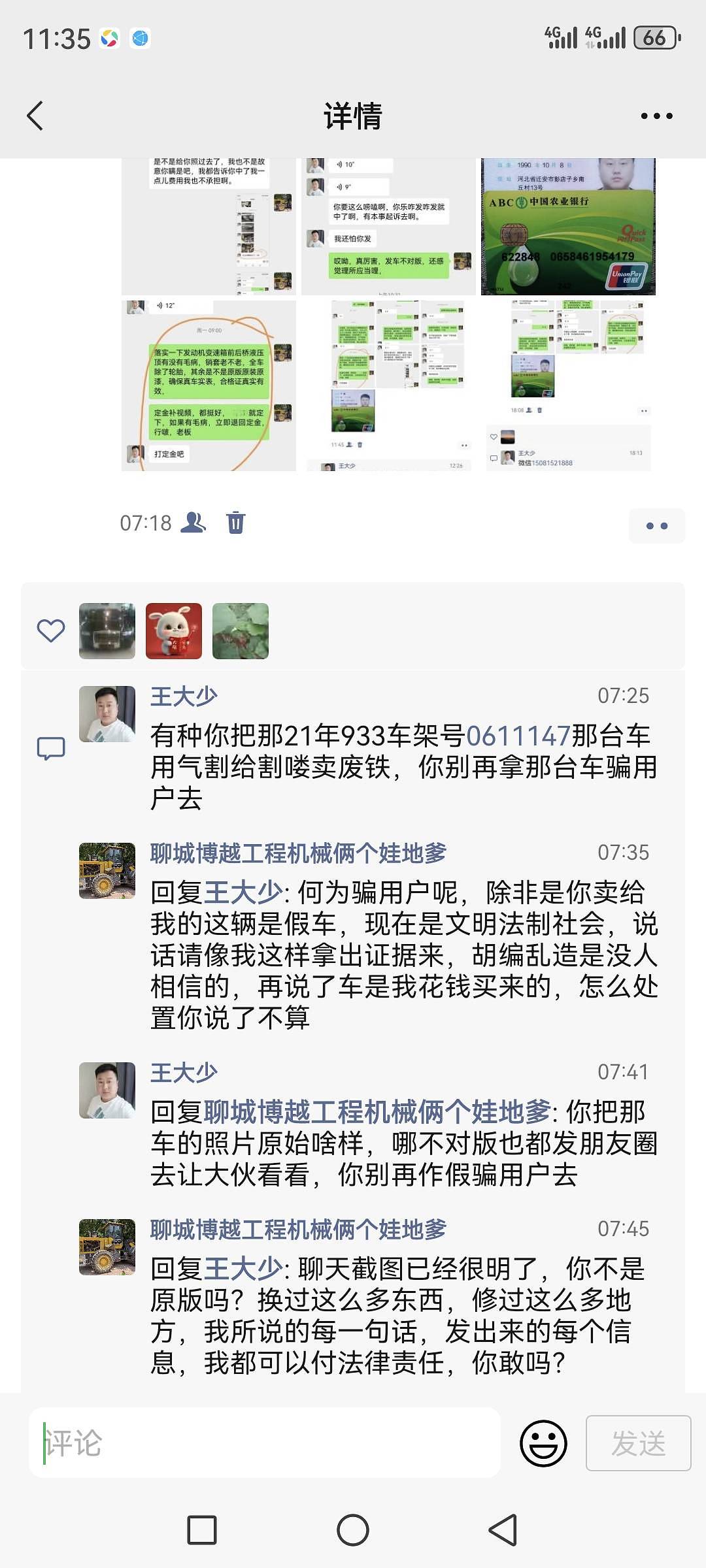This screenshot has height=1568, width=706.
Task: Open the circled chat screenshot with 打定金吧
Action: (209, 385)
